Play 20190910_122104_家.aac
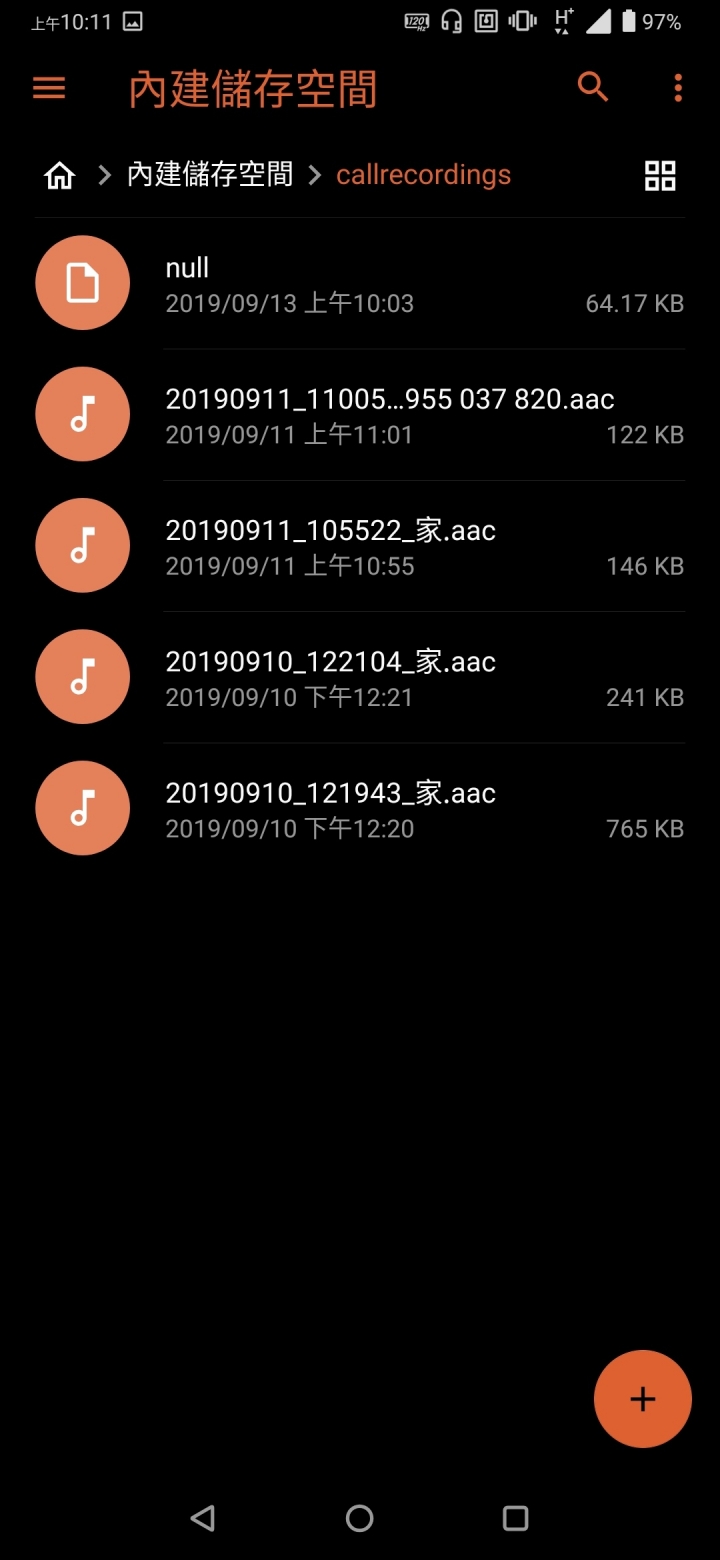The width and height of the screenshot is (720, 1560). pyautogui.click(x=360, y=677)
